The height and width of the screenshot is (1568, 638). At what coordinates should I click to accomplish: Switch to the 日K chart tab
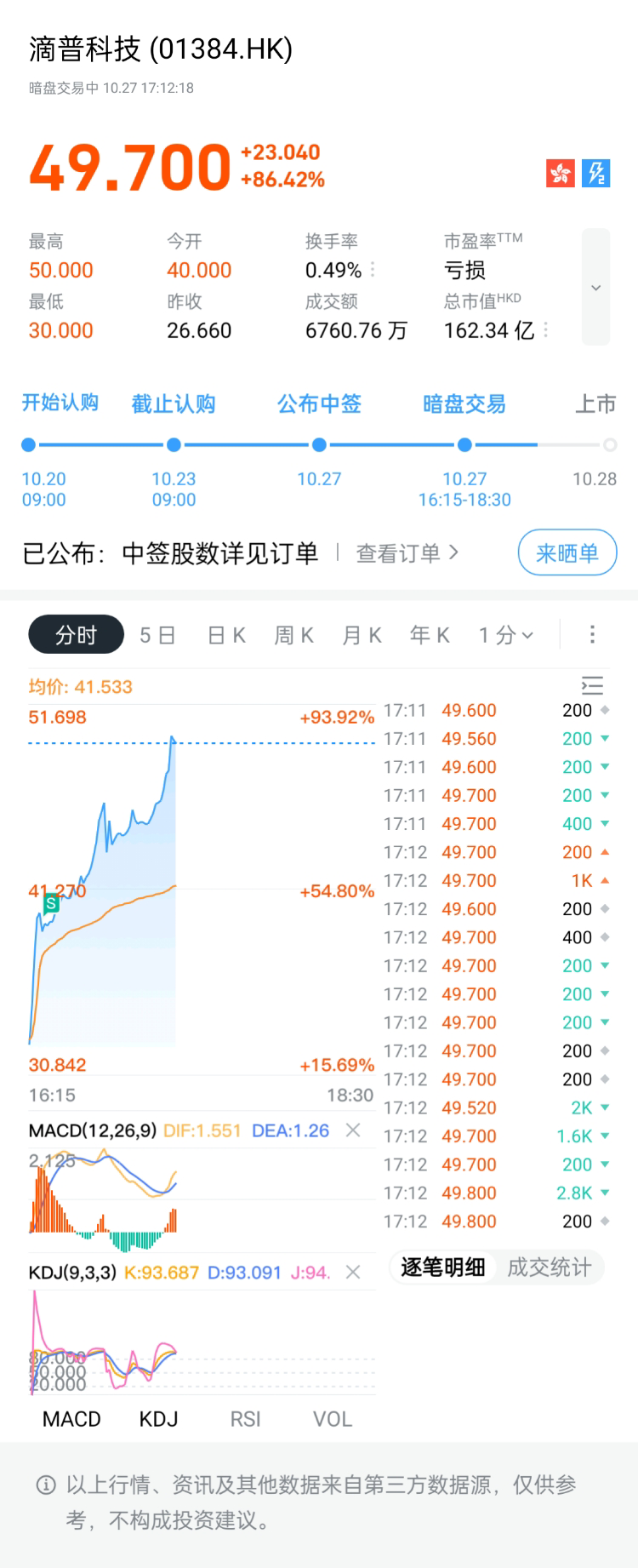tap(227, 635)
